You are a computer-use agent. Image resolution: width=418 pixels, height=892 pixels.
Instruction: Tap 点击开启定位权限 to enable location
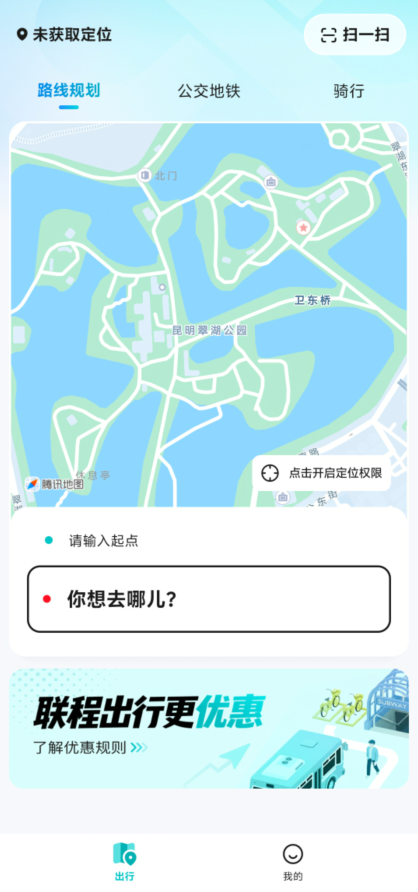(x=322, y=473)
